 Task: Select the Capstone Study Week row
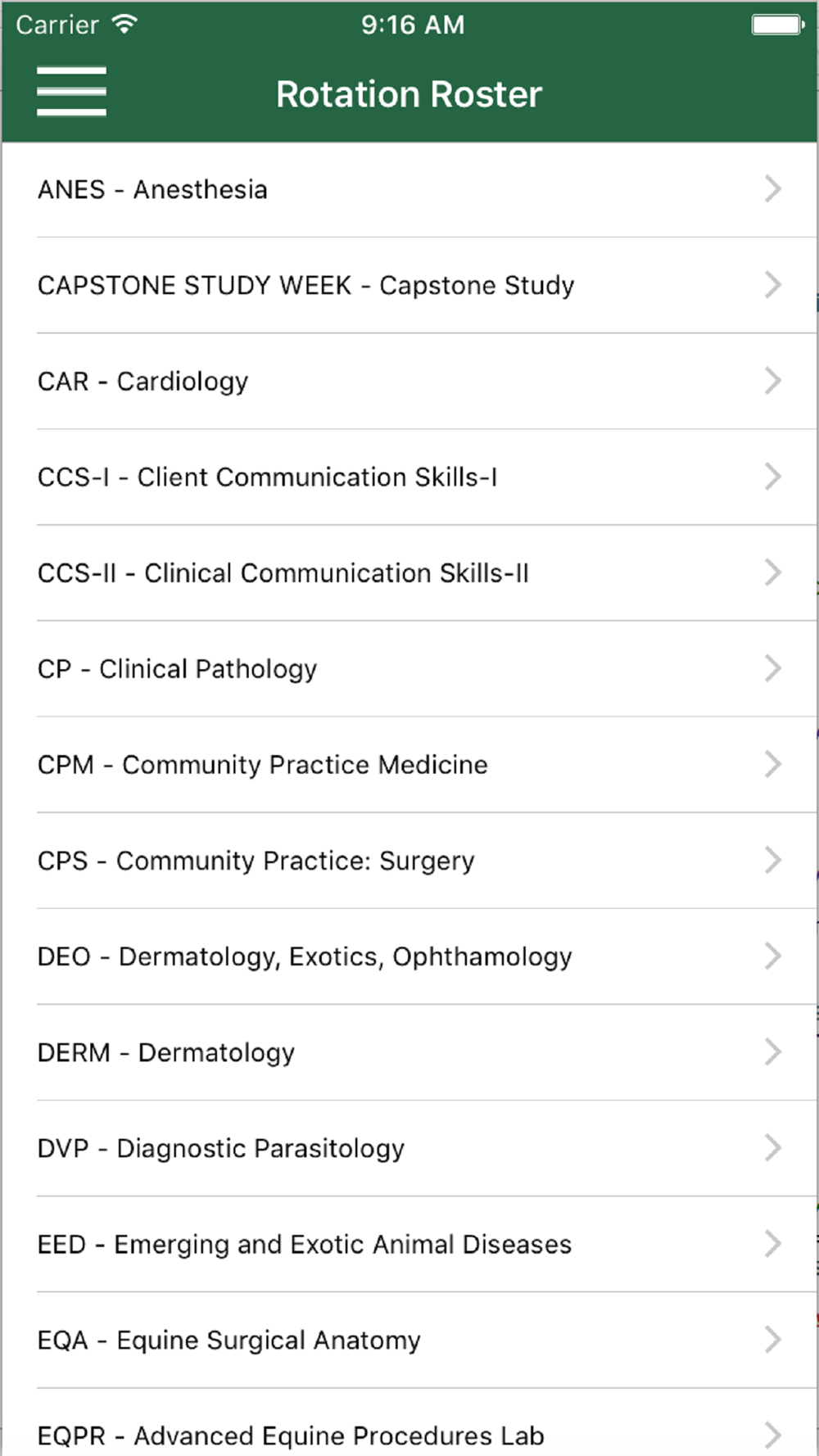[409, 286]
